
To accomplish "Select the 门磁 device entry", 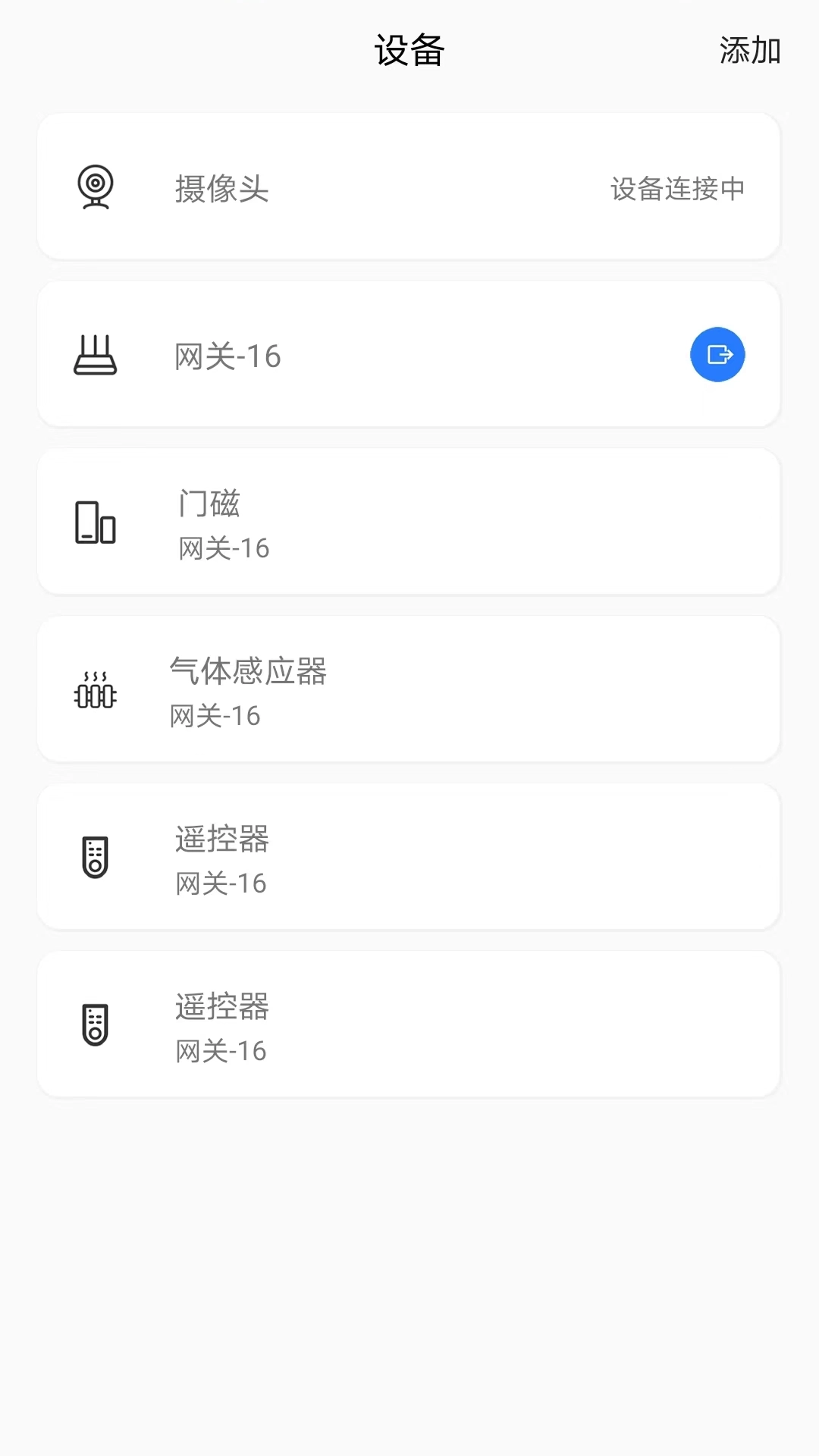I will point(409,521).
